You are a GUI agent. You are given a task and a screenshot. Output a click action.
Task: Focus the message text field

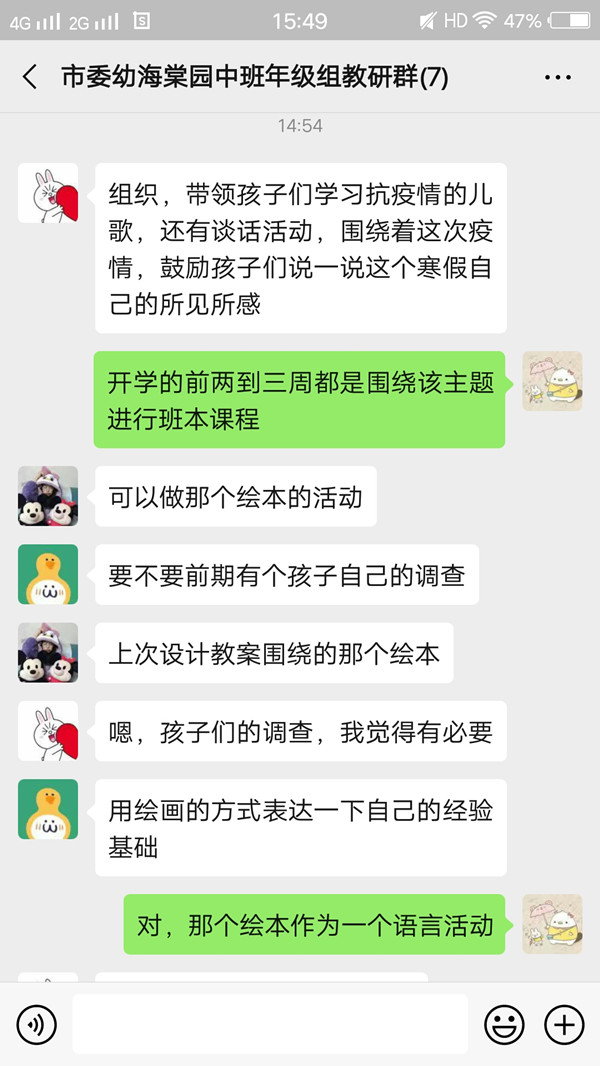(x=270, y=1024)
